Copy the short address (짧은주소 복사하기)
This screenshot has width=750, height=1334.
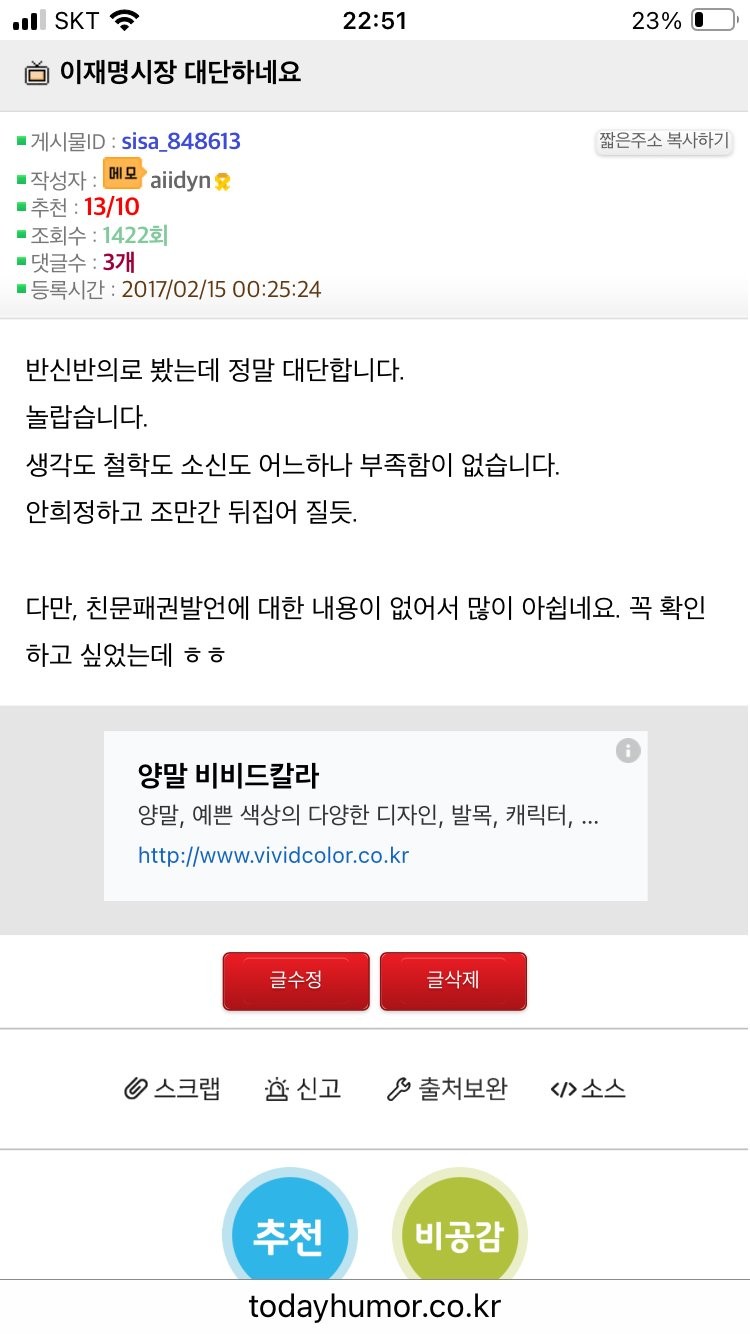(664, 141)
